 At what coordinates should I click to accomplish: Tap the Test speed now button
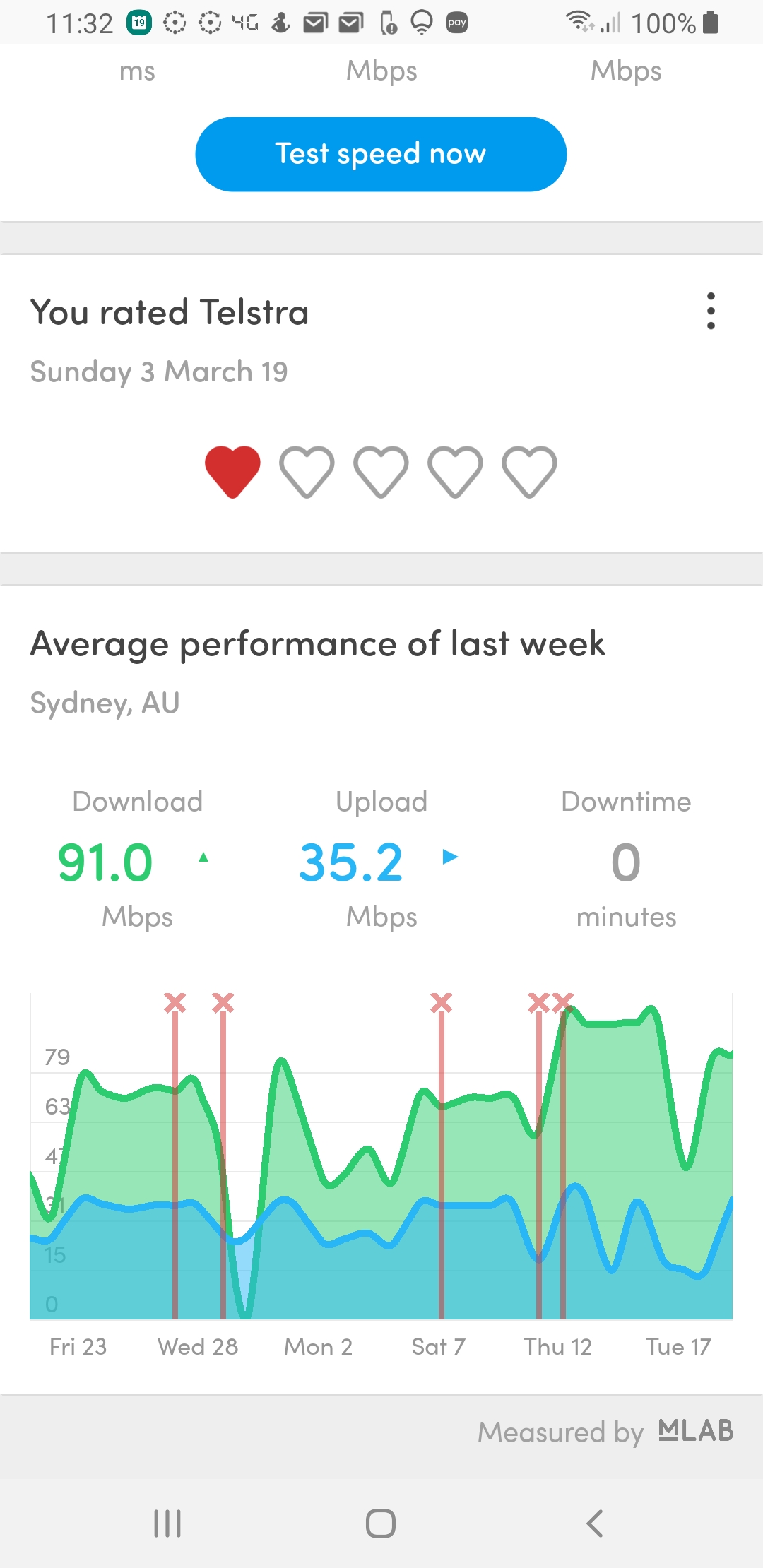(381, 154)
